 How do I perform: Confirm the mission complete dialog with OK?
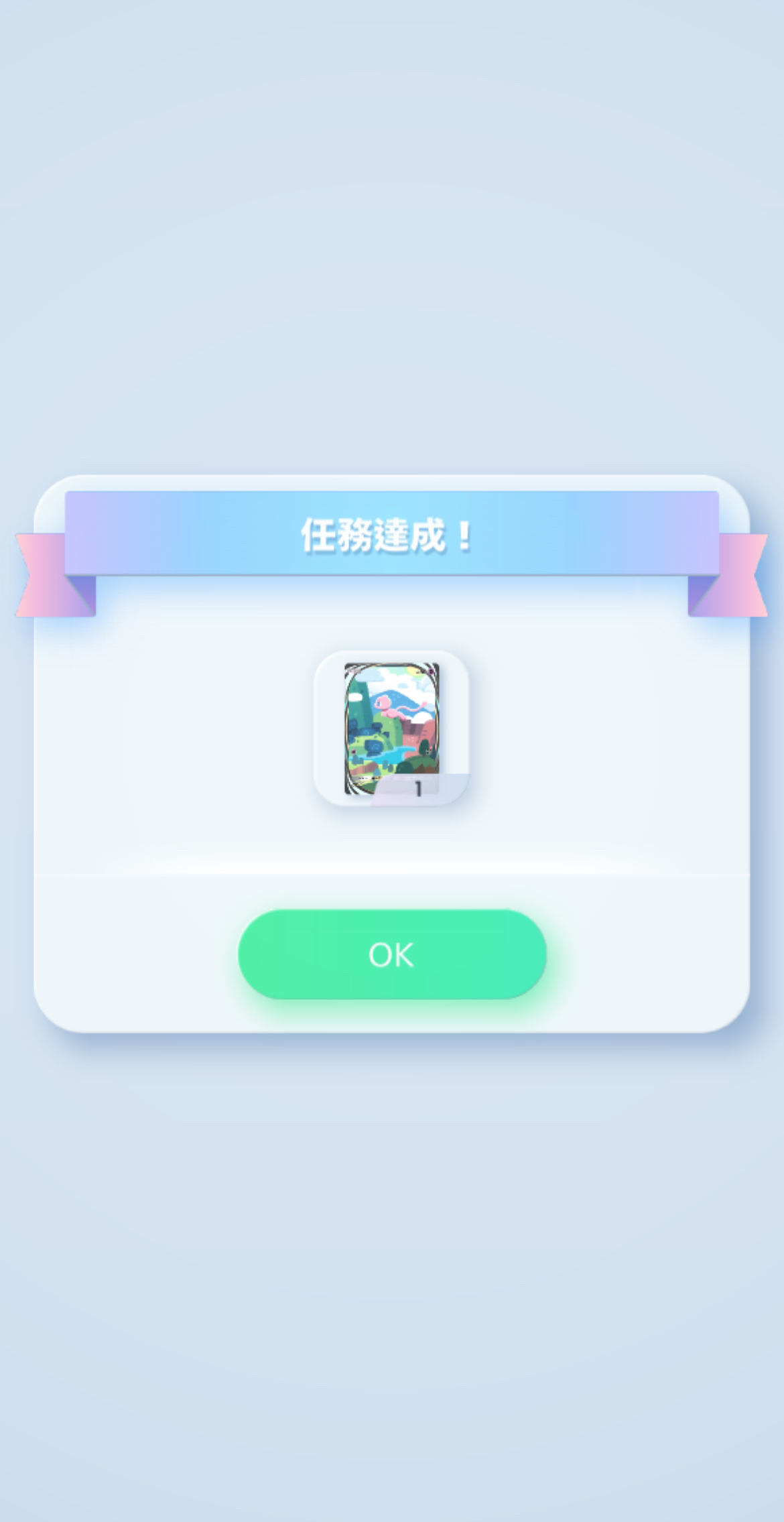pos(392,954)
